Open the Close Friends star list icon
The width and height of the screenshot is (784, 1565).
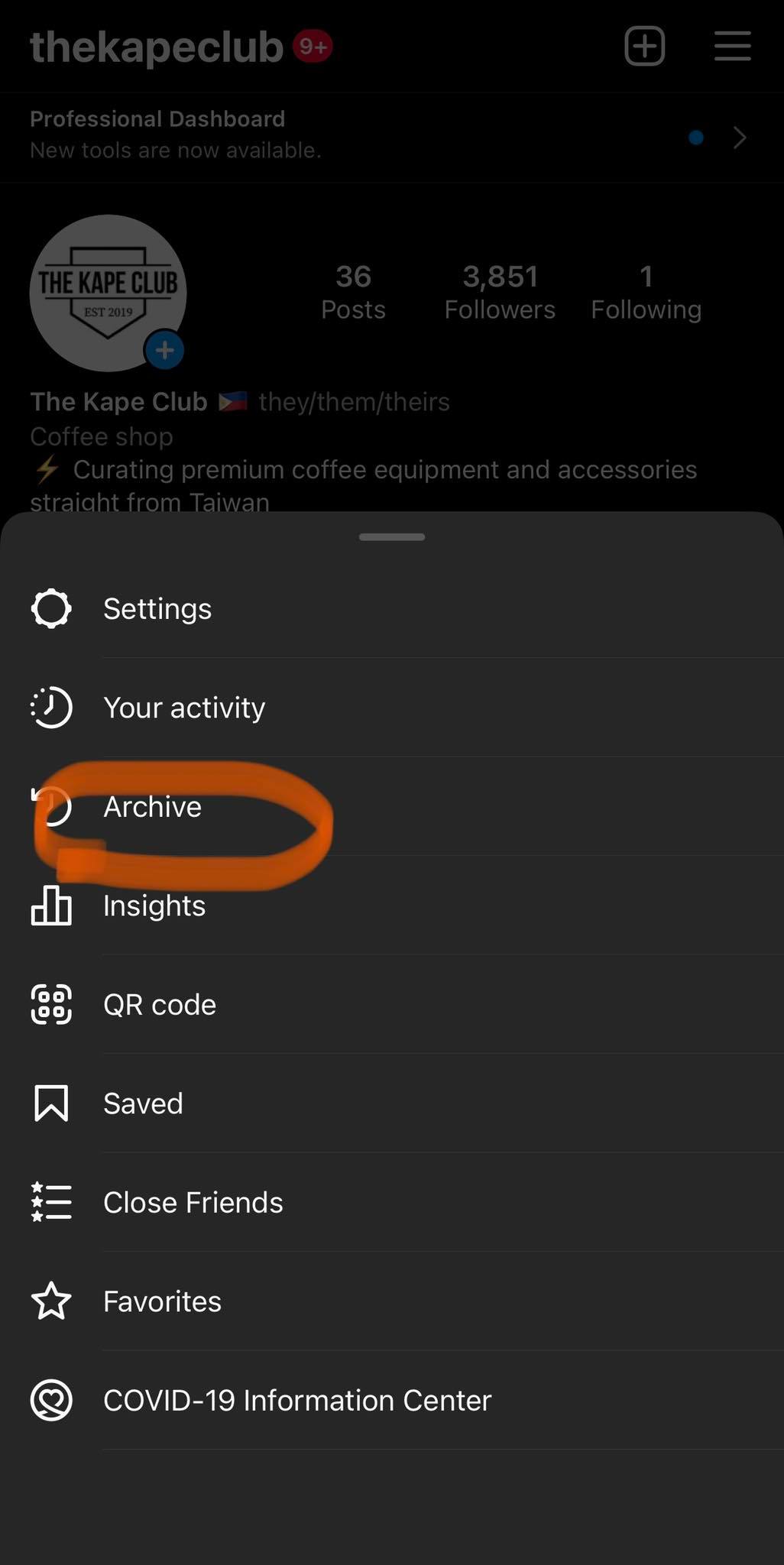[x=50, y=1201]
